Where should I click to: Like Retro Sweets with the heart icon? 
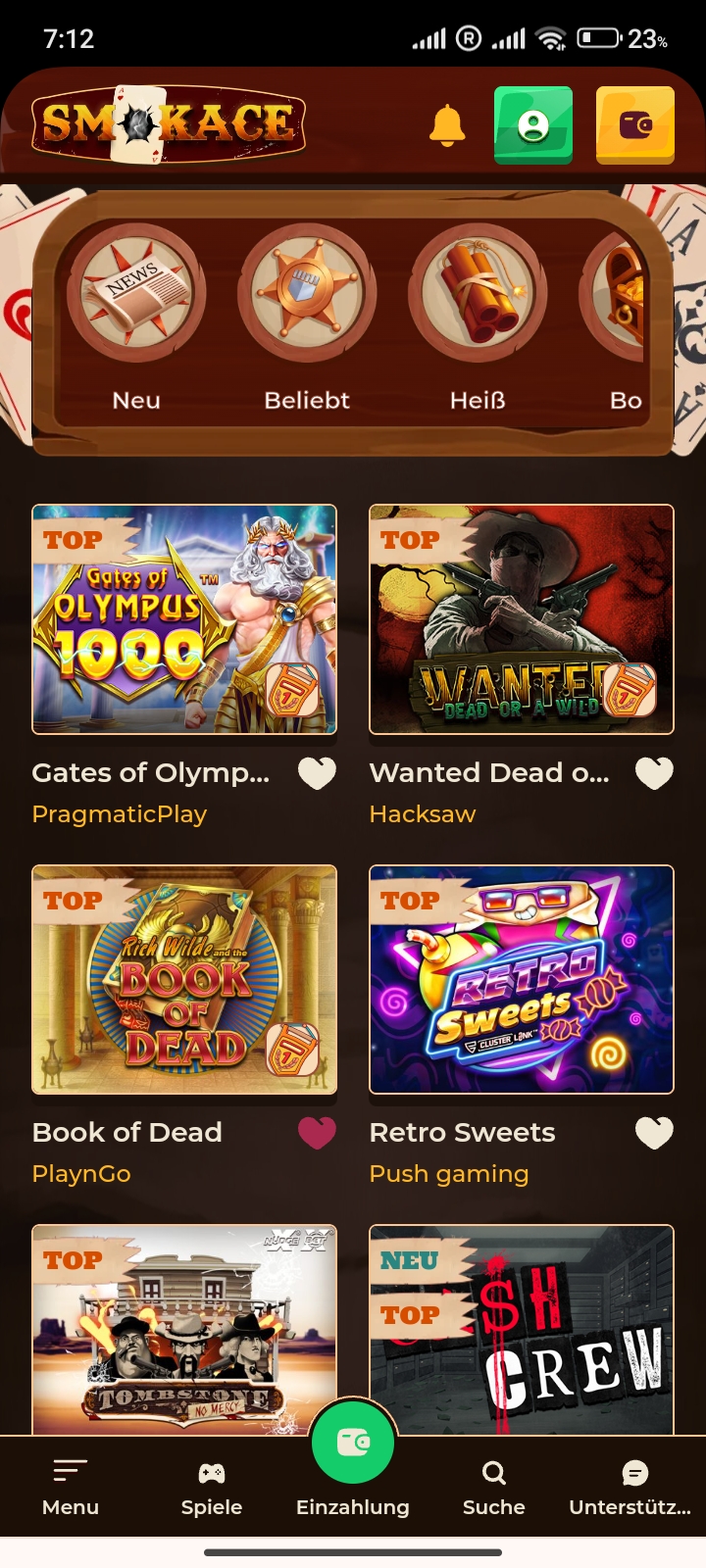(x=654, y=1133)
